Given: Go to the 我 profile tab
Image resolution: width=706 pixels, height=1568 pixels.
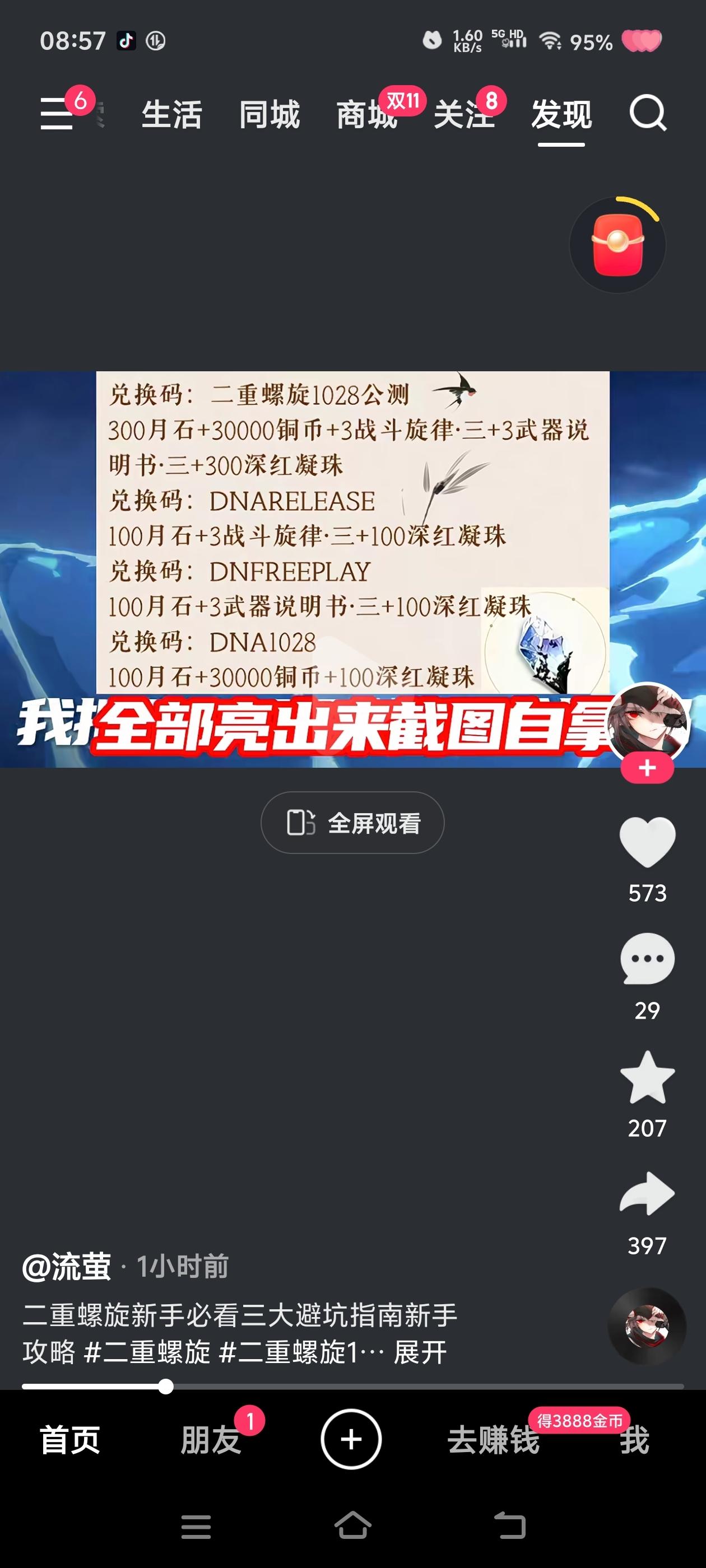Looking at the screenshot, I should point(634,1440).
